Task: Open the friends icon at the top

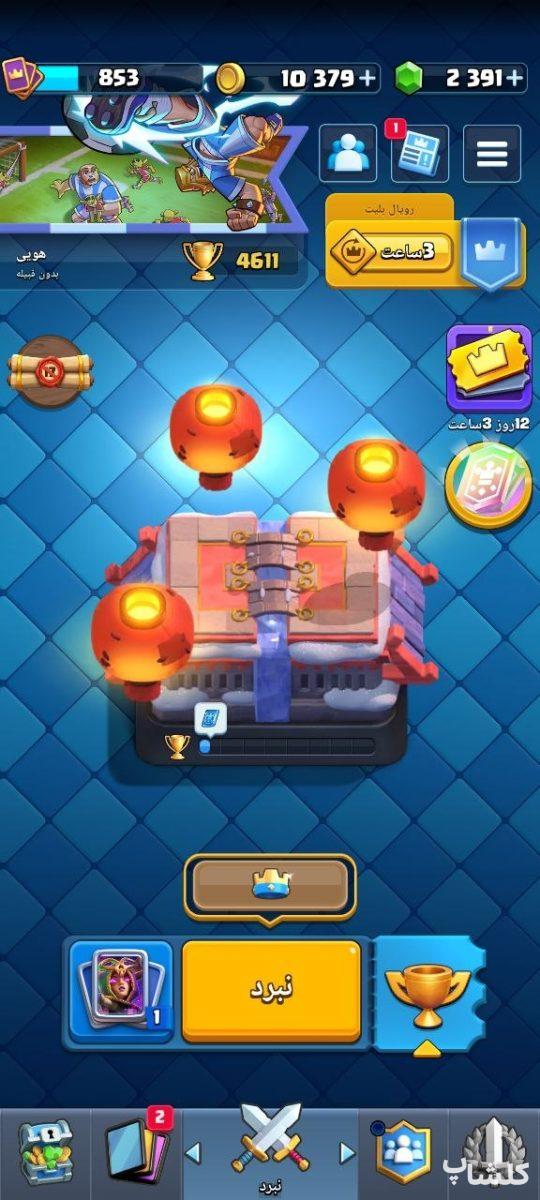Action: coord(347,153)
